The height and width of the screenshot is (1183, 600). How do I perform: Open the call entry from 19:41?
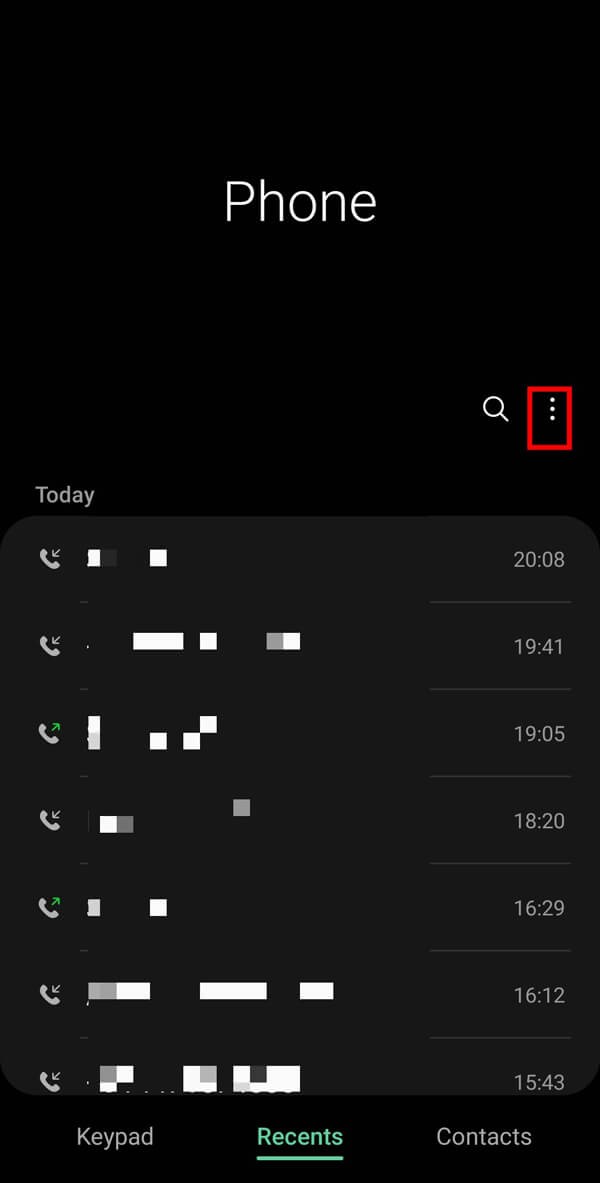click(x=300, y=646)
